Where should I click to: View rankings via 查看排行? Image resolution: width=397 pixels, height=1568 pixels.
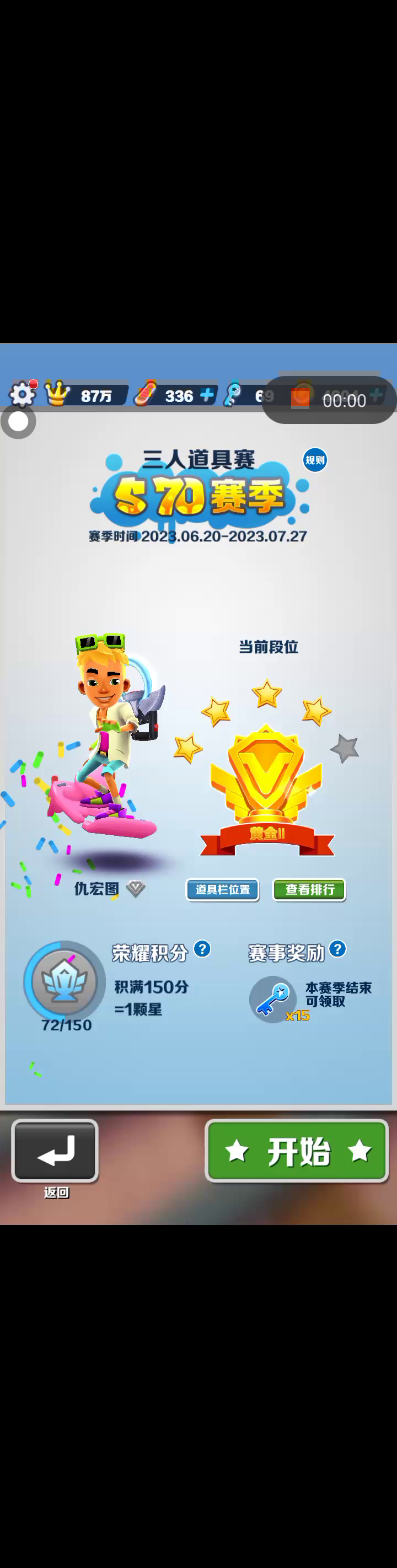[309, 889]
